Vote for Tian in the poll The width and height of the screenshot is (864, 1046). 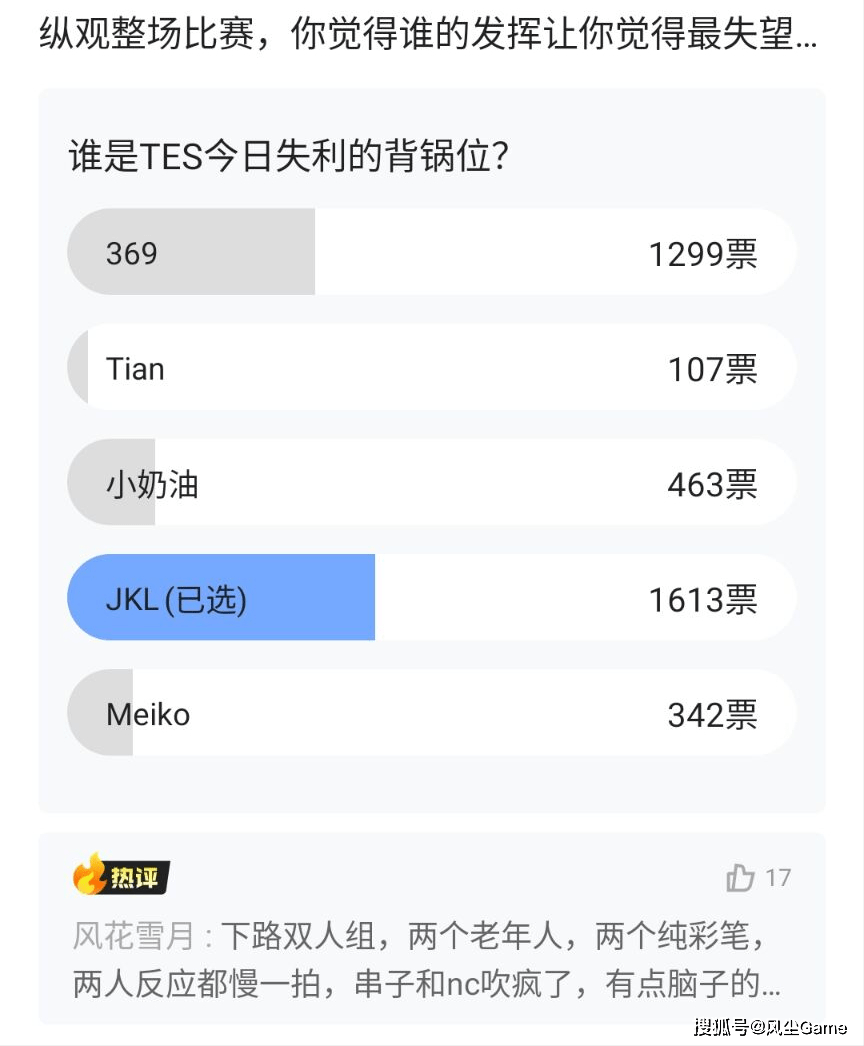(x=431, y=368)
